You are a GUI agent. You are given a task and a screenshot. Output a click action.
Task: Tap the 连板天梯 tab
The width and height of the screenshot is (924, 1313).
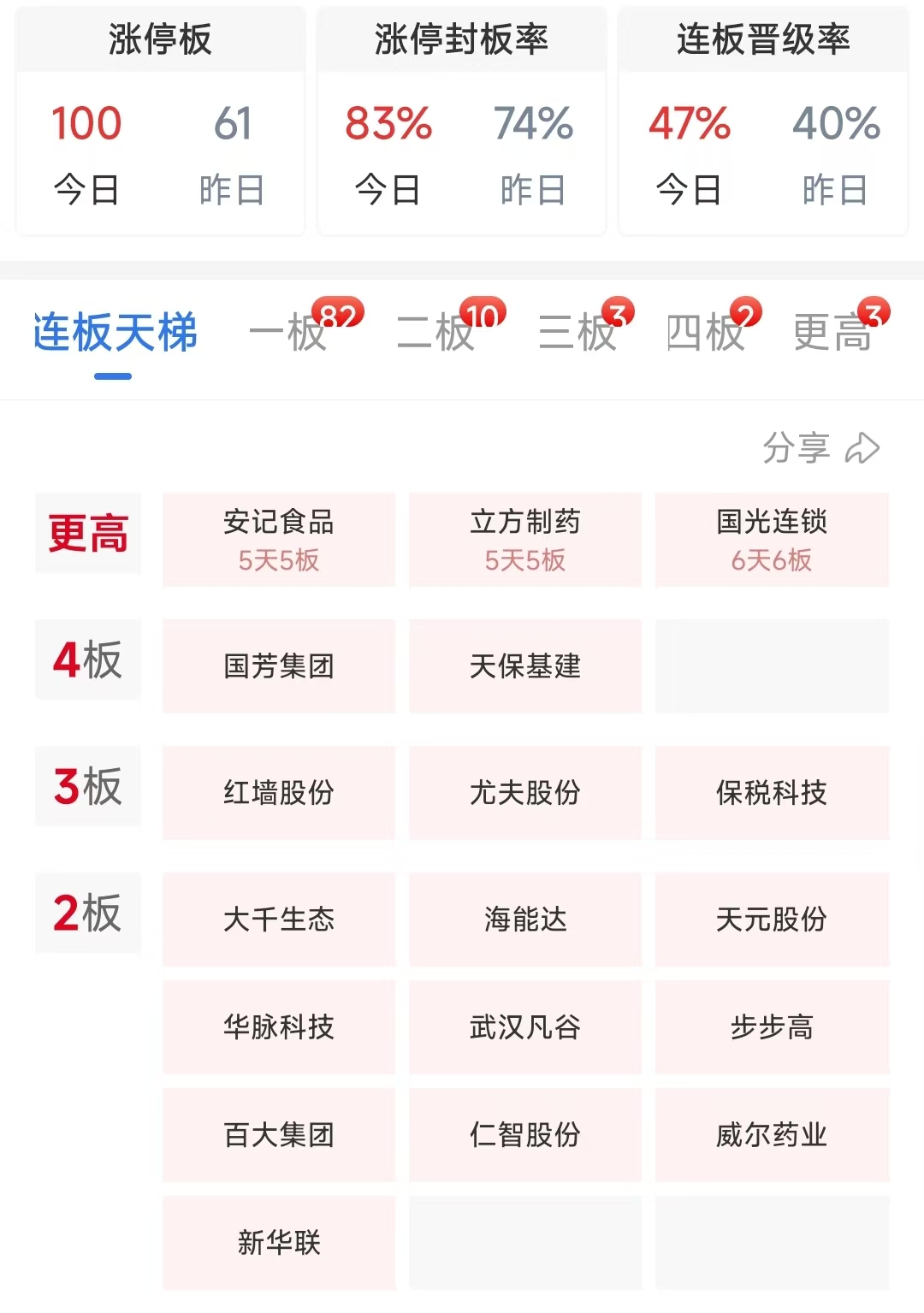pyautogui.click(x=115, y=333)
